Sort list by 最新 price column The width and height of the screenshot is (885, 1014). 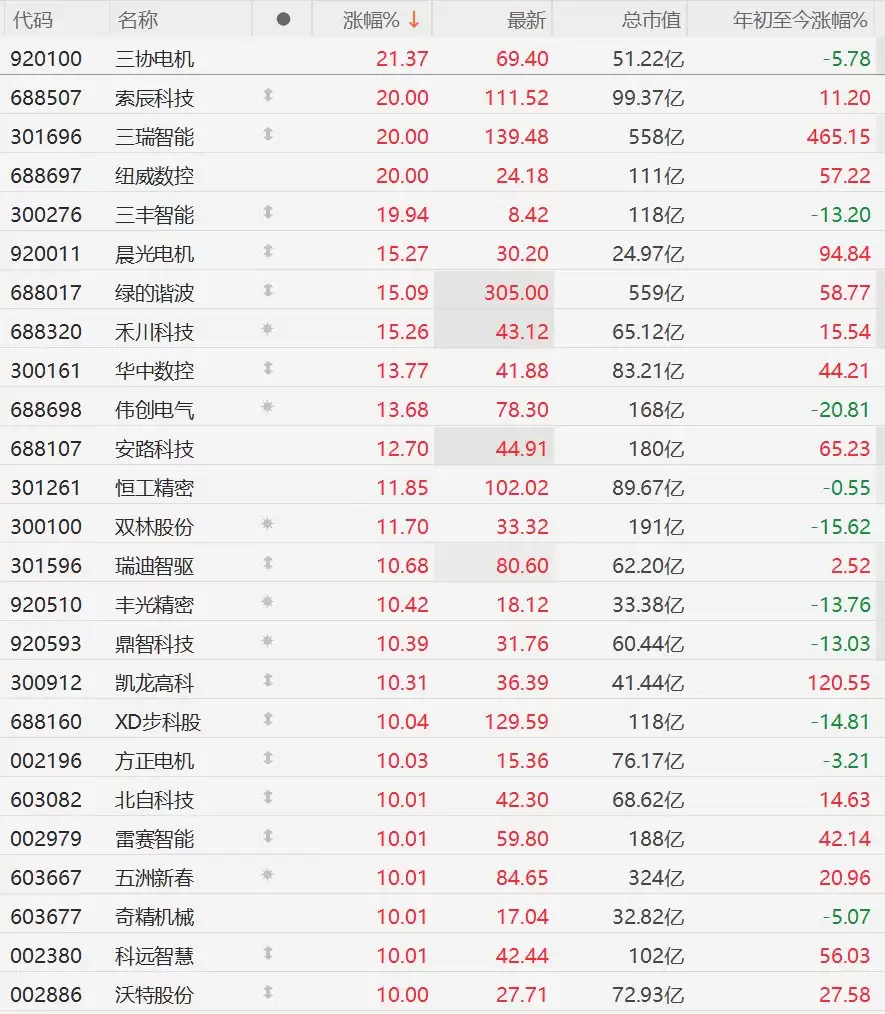pyautogui.click(x=526, y=20)
